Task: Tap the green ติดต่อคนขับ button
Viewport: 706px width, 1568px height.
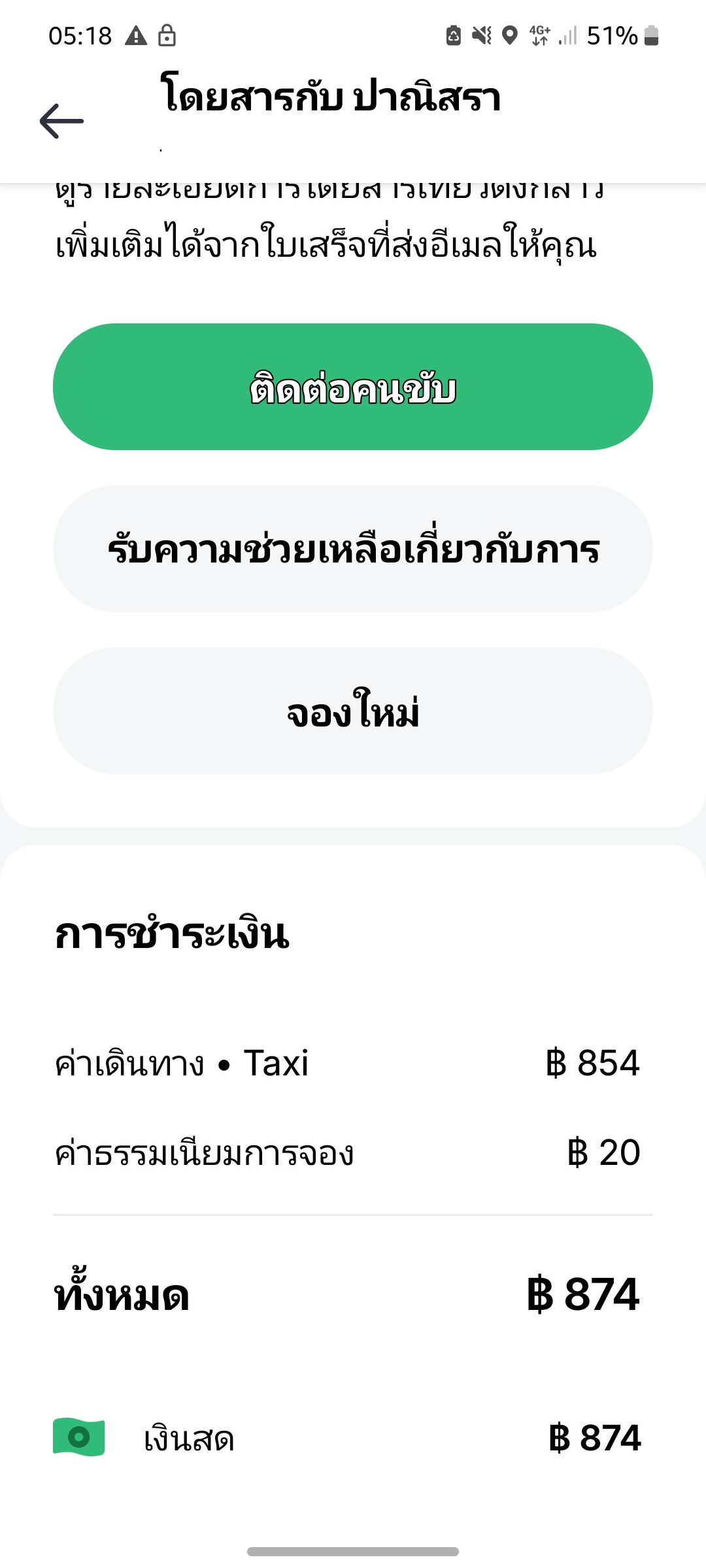Action: click(x=353, y=387)
